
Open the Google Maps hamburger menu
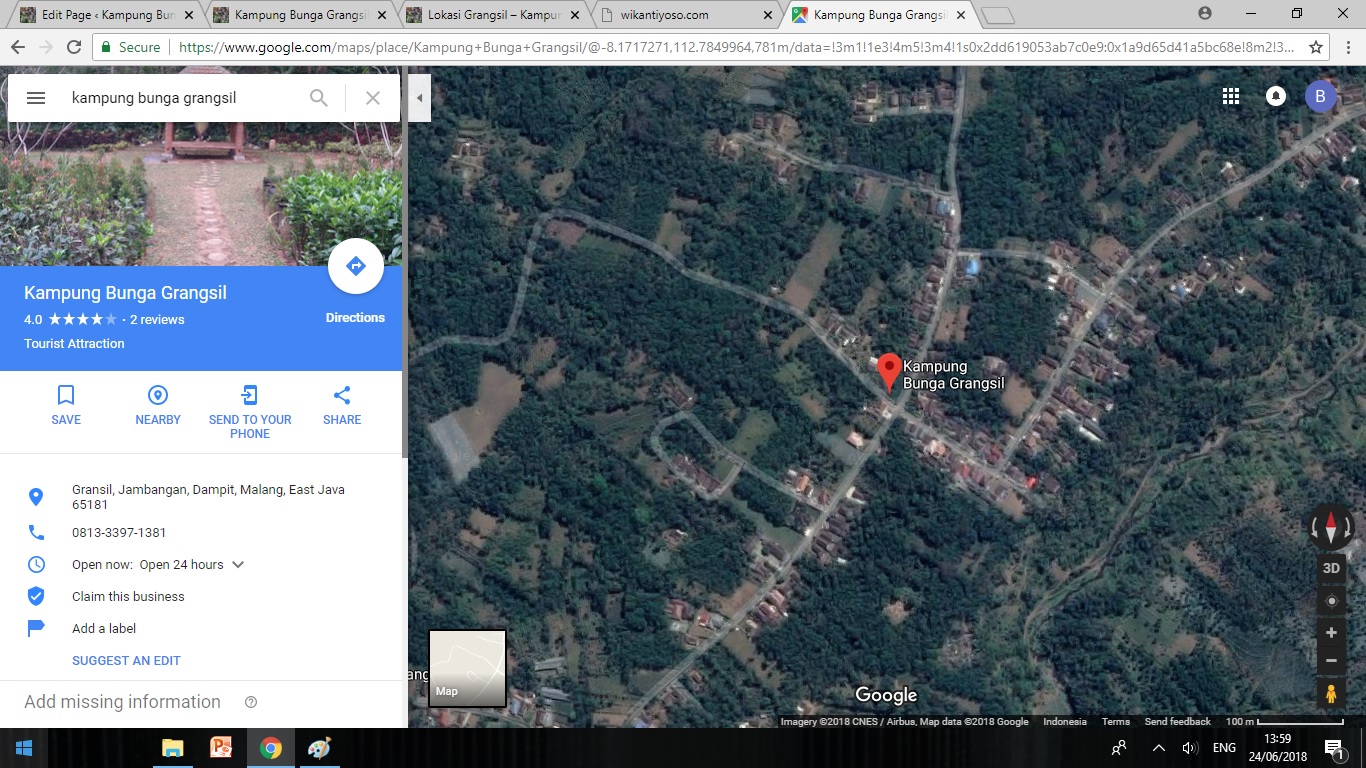click(36, 98)
